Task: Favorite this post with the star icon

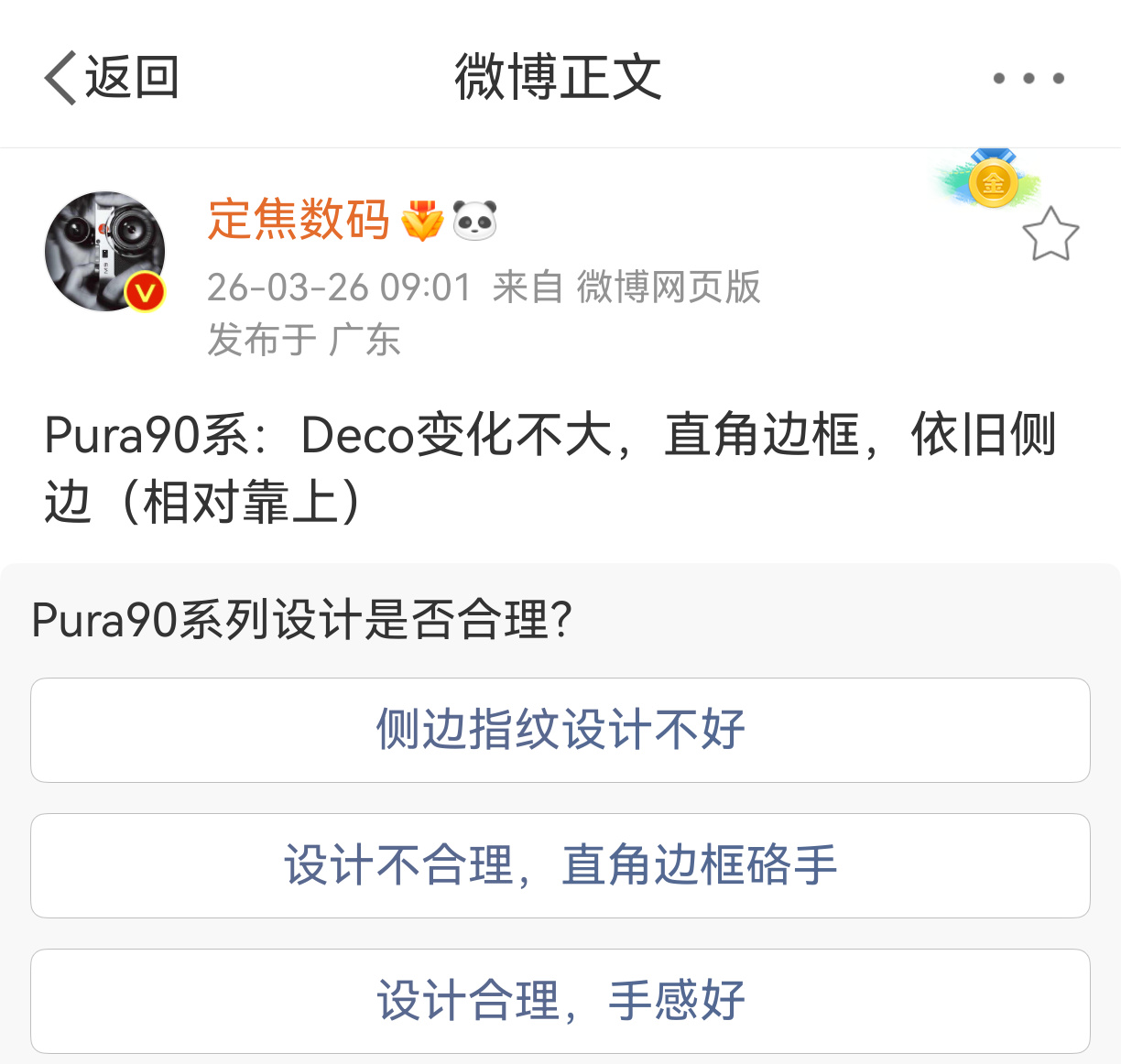Action: 1050,235
